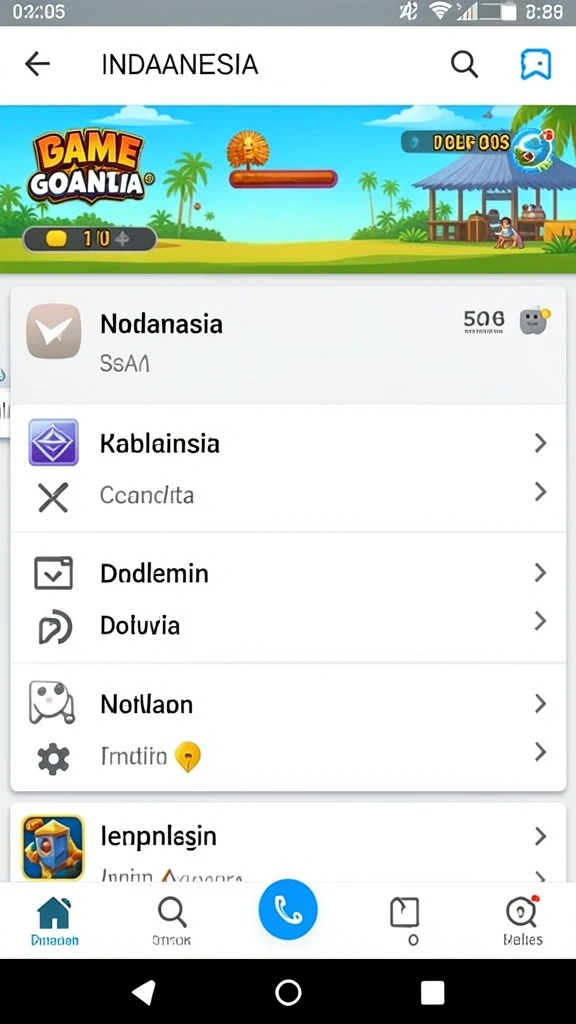The height and width of the screenshot is (1024, 576).
Task: Open the Game Goantia banner
Action: pyautogui.click(x=288, y=189)
